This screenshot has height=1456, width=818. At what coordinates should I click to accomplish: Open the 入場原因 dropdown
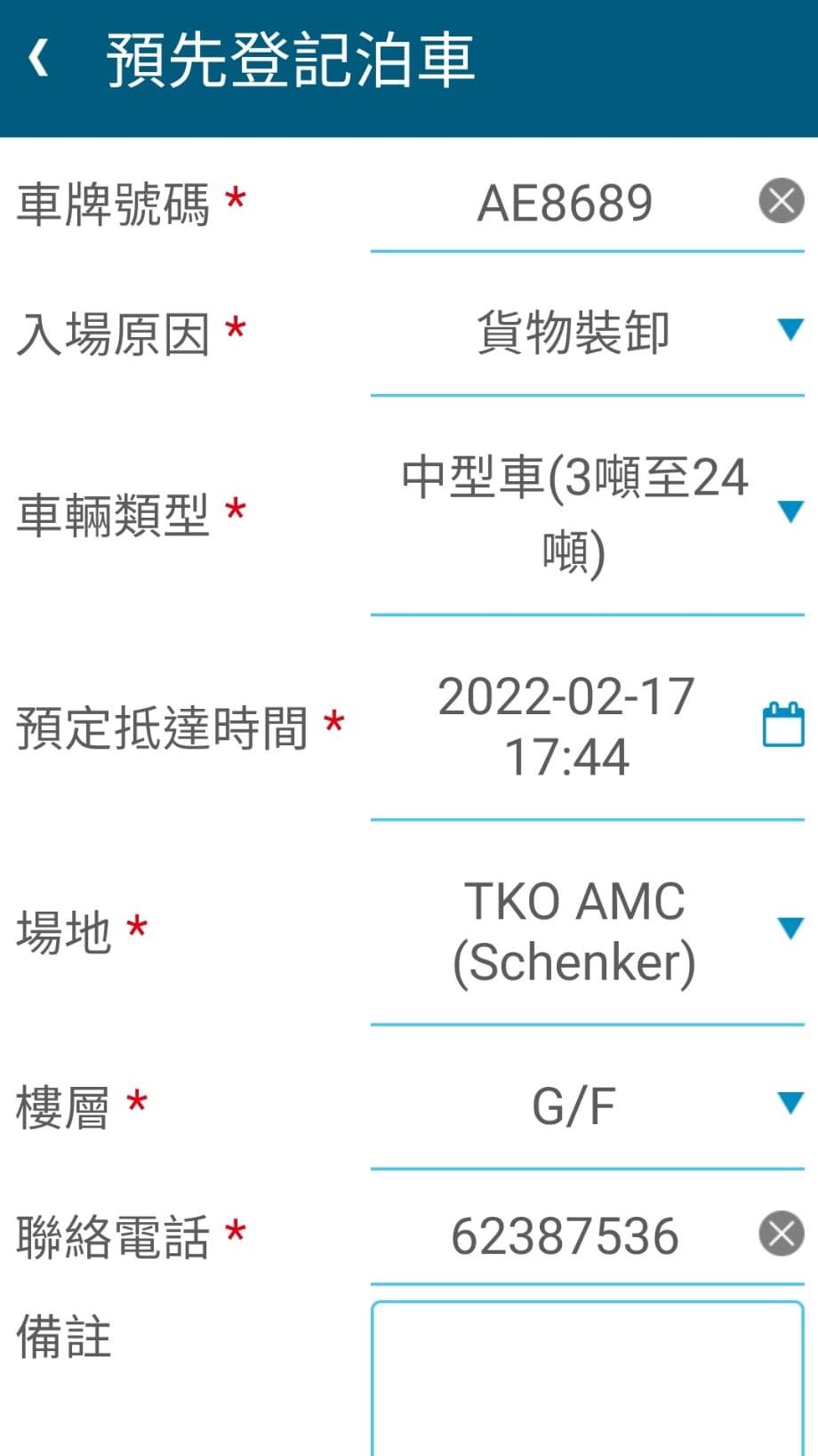(x=587, y=333)
